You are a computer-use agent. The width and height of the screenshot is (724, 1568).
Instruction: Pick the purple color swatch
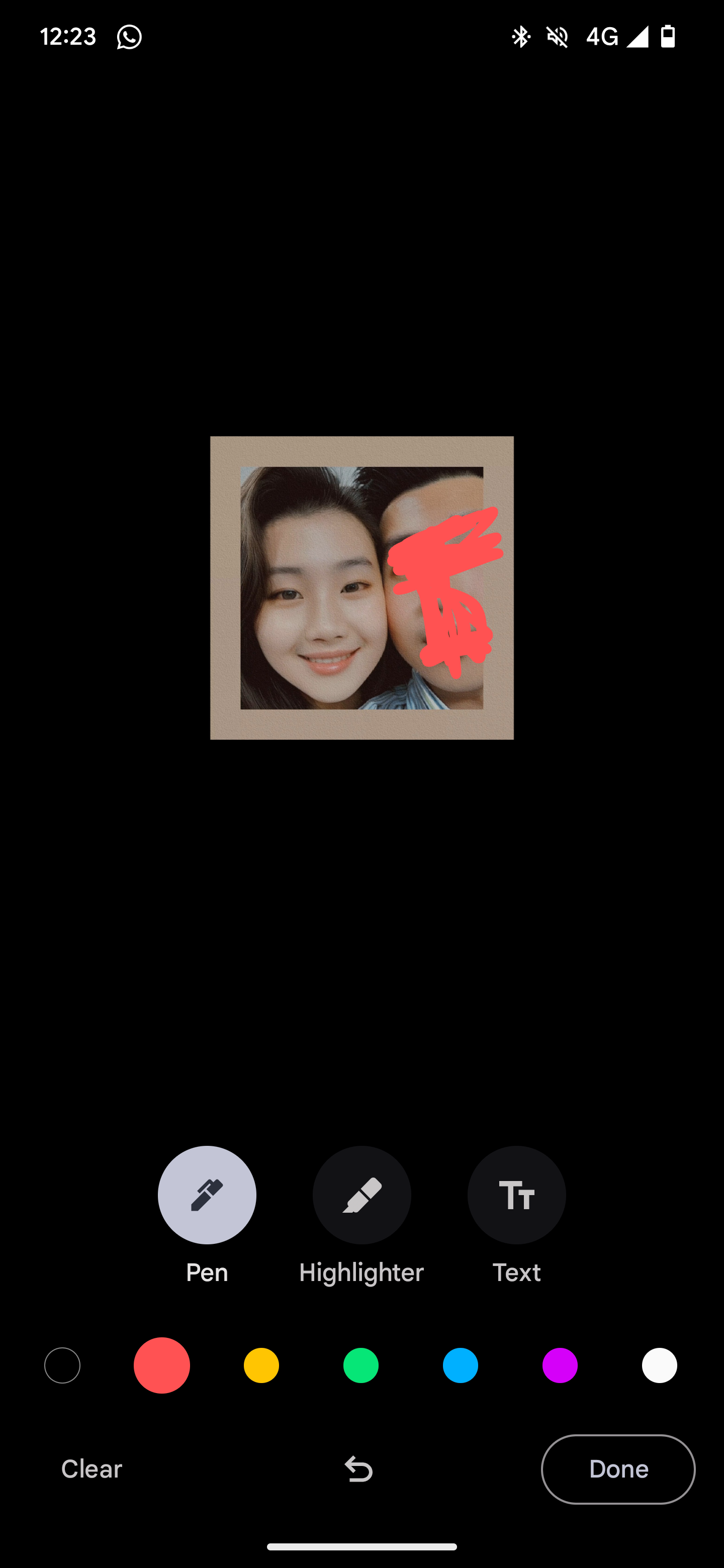coord(560,1365)
